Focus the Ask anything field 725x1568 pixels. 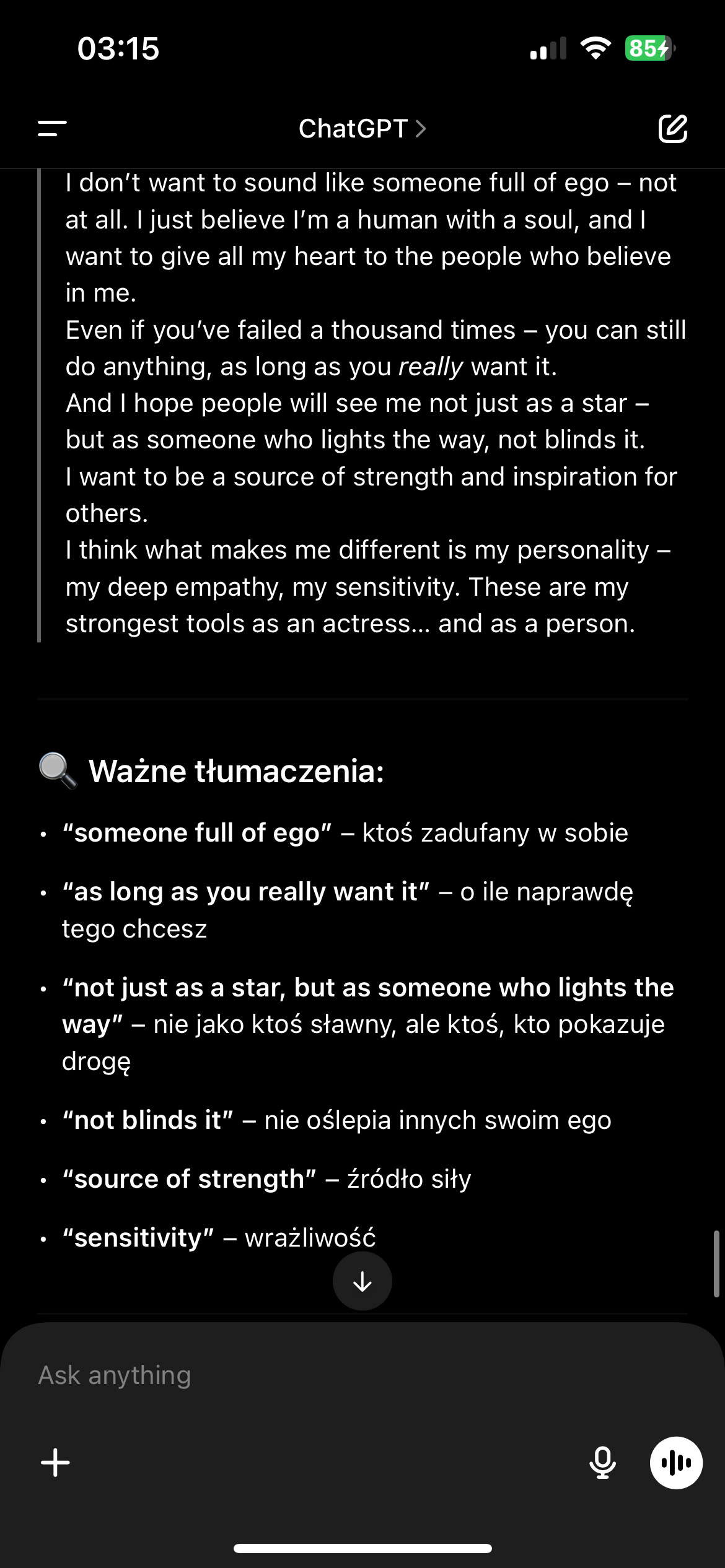310,1375
